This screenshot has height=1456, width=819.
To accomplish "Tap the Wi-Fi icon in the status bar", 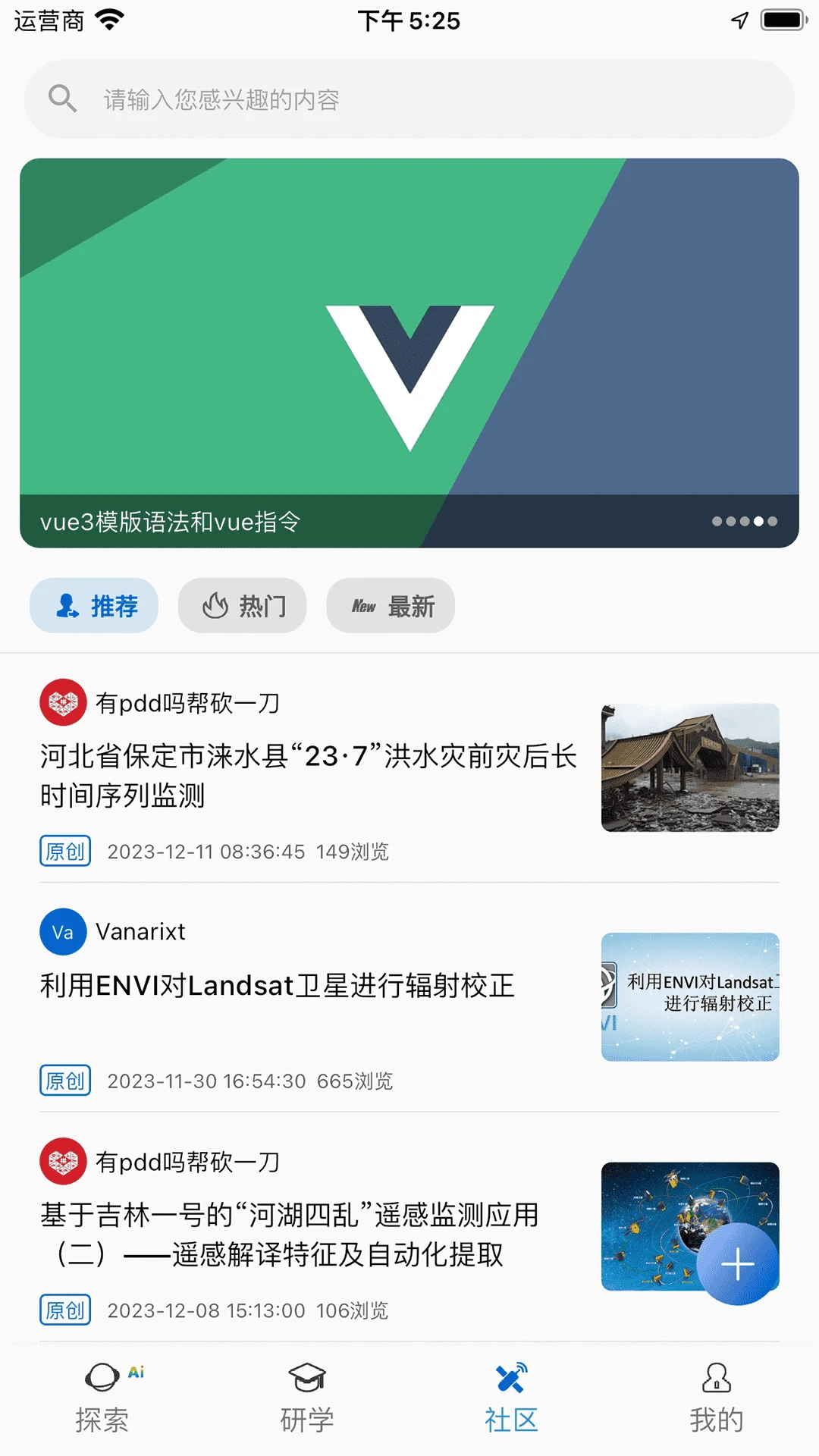I will (x=111, y=20).
